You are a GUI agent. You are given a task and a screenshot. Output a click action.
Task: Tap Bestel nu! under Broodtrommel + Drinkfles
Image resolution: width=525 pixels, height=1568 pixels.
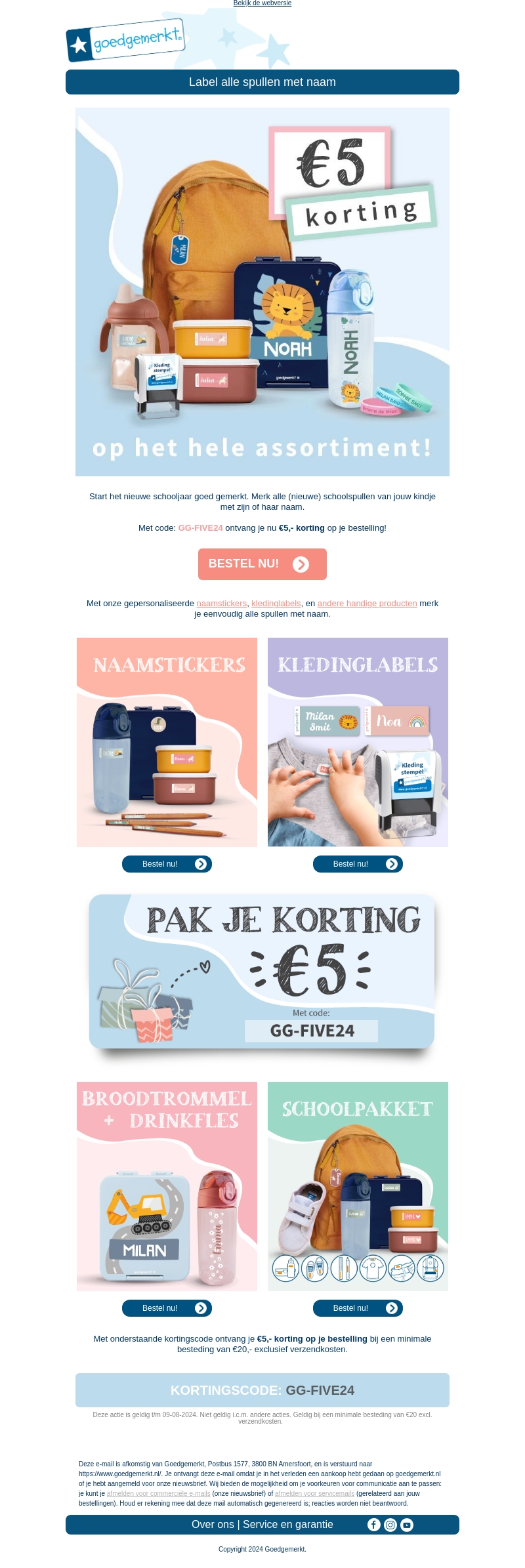click(x=167, y=1308)
